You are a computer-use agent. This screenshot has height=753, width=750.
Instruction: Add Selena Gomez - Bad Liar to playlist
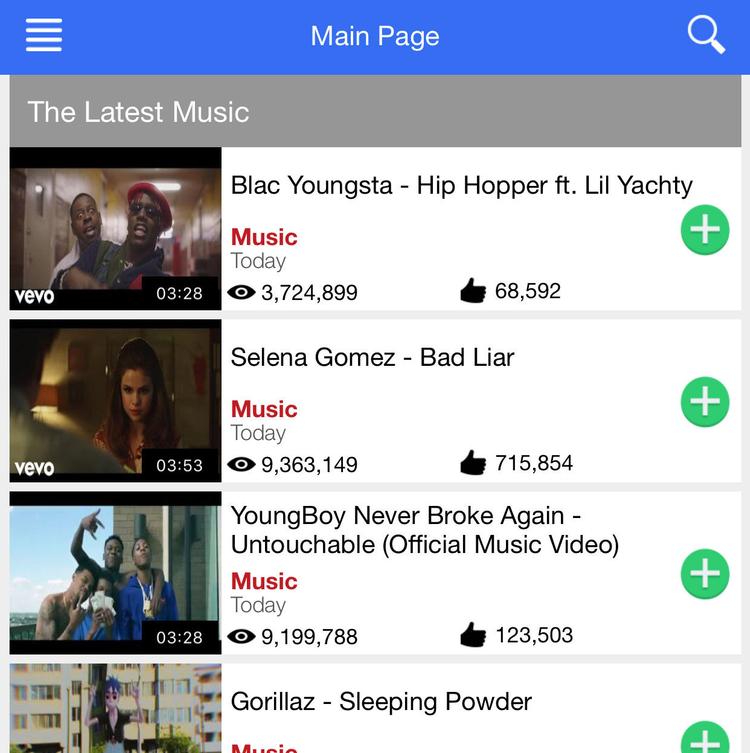[x=704, y=401]
